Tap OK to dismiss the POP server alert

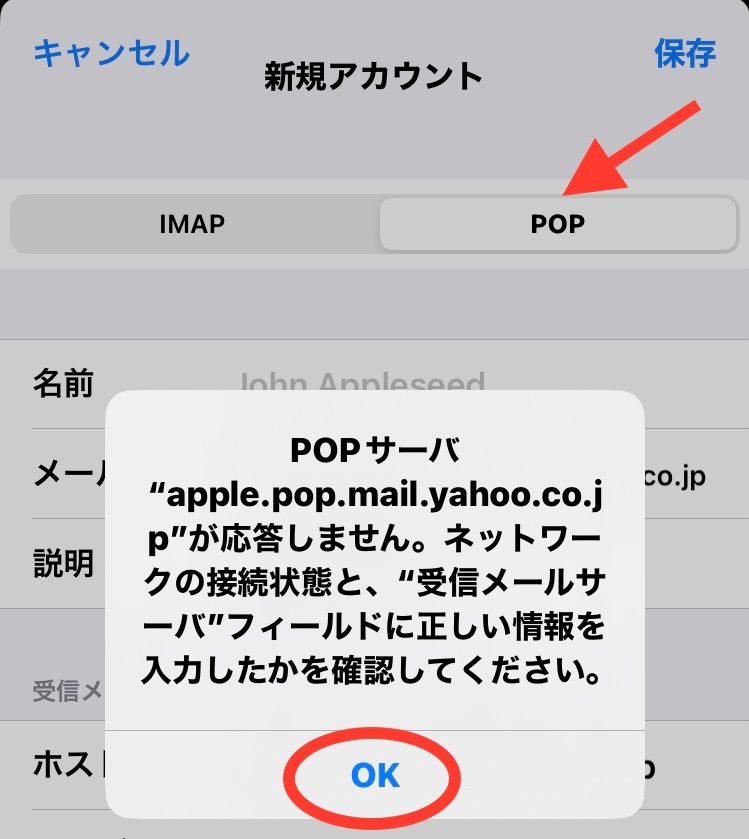(x=375, y=775)
